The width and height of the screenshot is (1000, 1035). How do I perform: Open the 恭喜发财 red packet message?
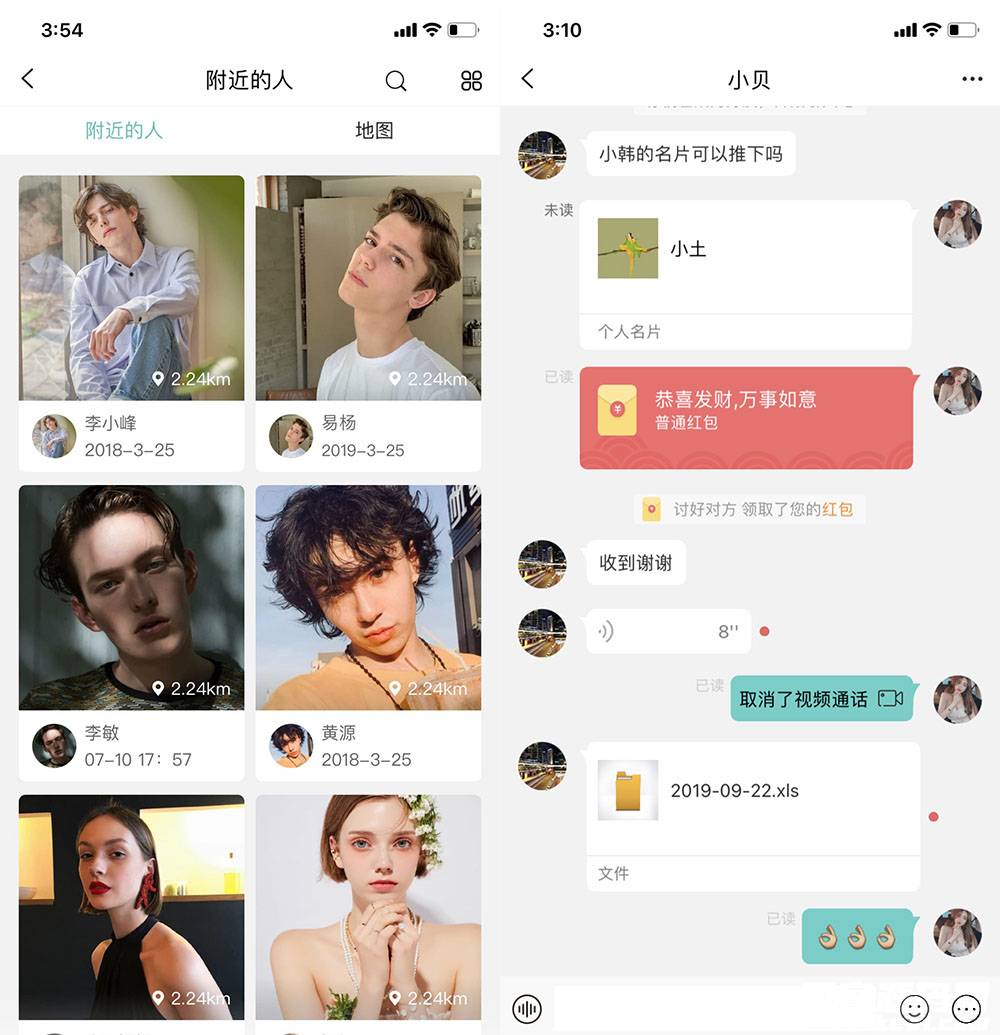pyautogui.click(x=746, y=417)
